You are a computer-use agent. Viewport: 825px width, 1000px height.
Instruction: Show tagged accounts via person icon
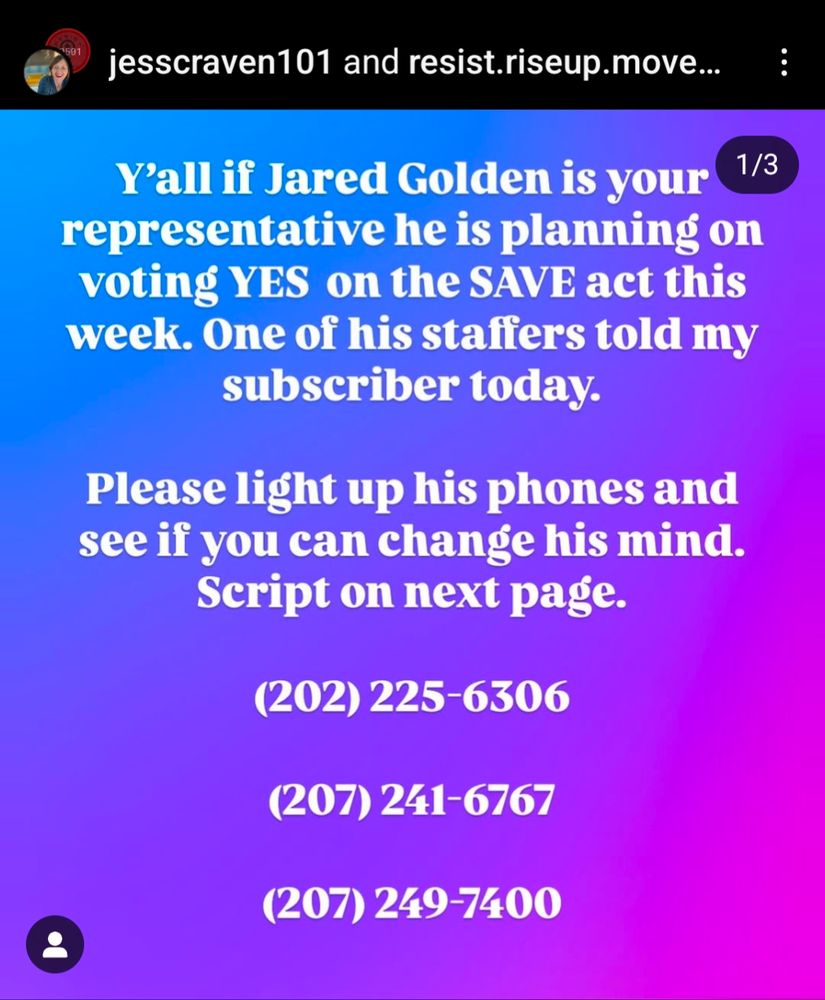point(55,945)
